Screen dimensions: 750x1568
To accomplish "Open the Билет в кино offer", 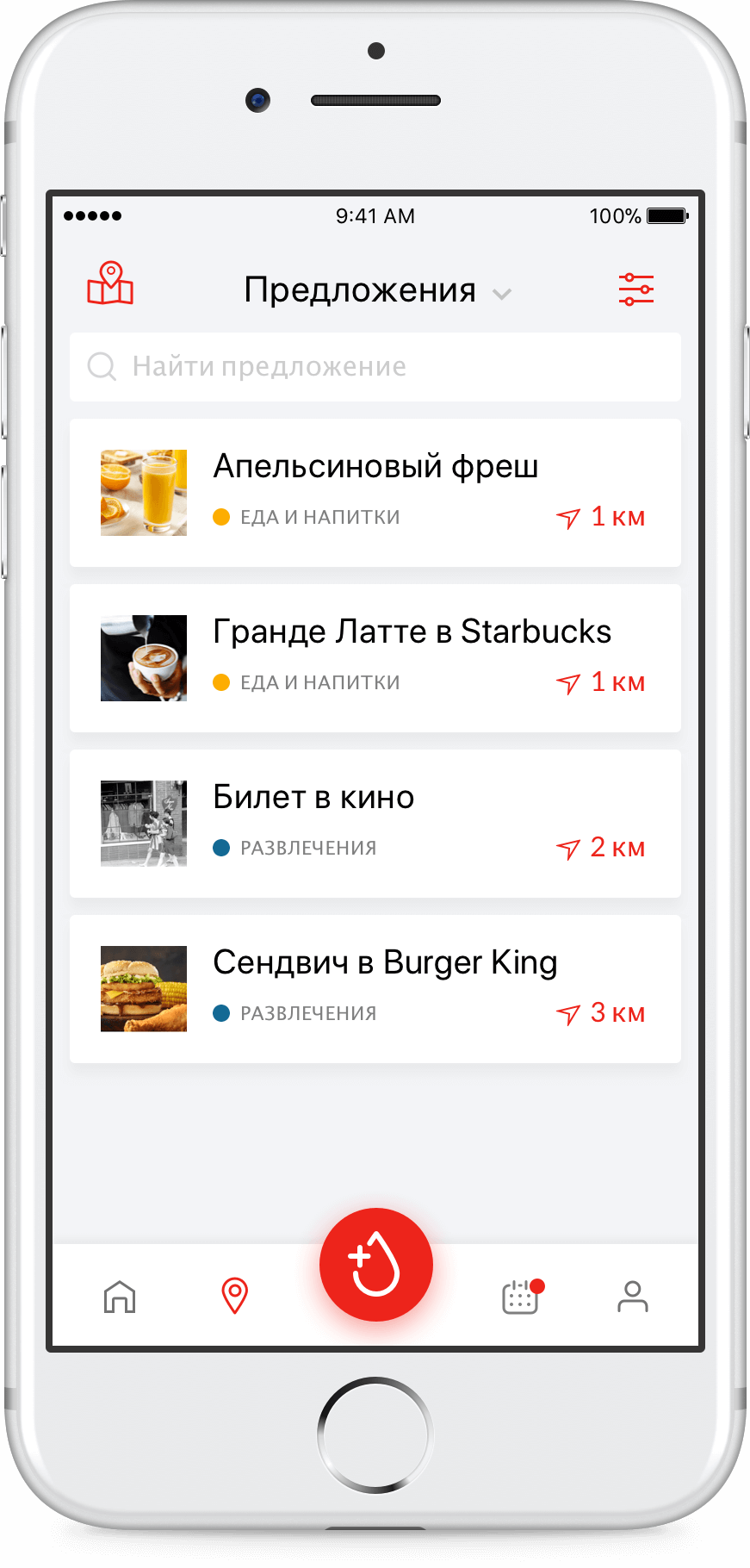I will coord(375,824).
